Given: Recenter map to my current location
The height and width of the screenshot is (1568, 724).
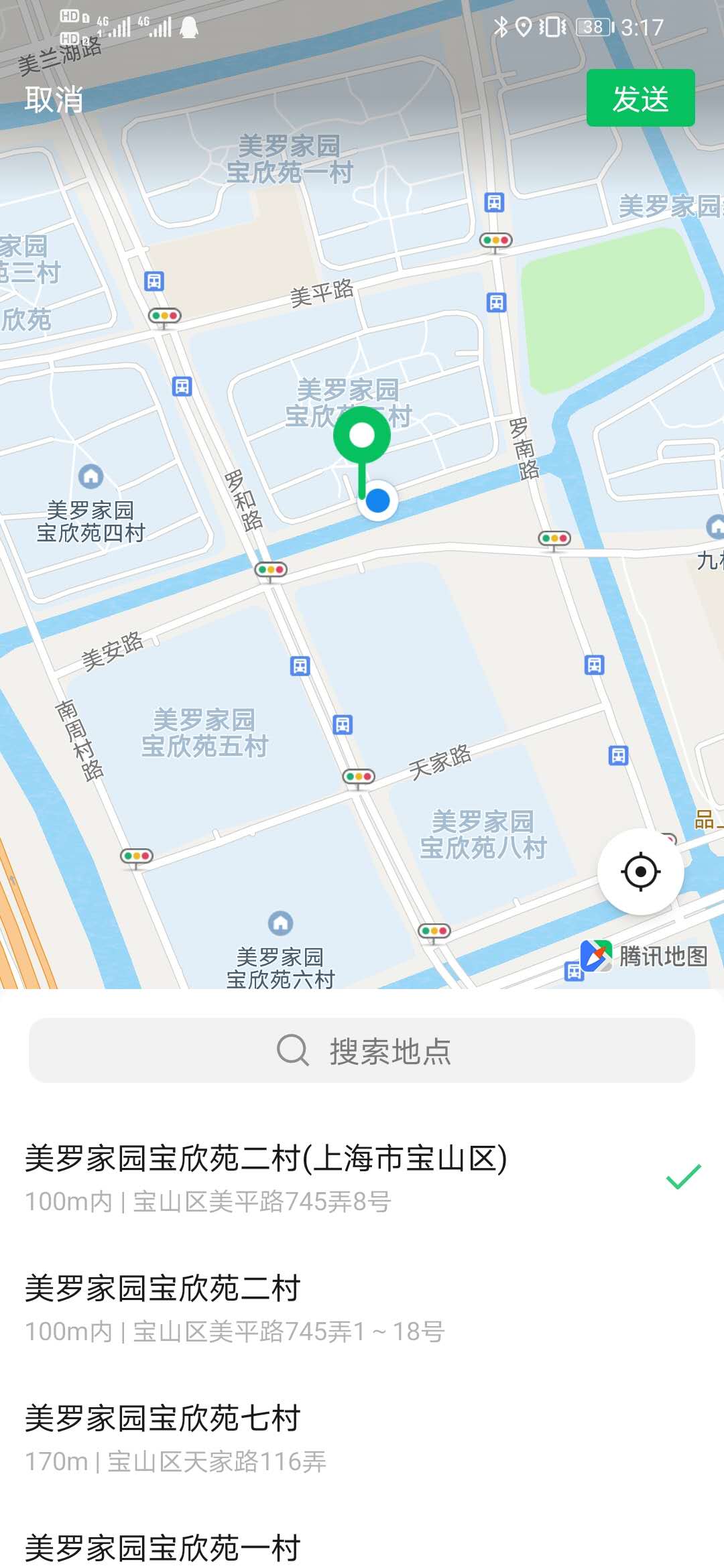Looking at the screenshot, I should (640, 872).
